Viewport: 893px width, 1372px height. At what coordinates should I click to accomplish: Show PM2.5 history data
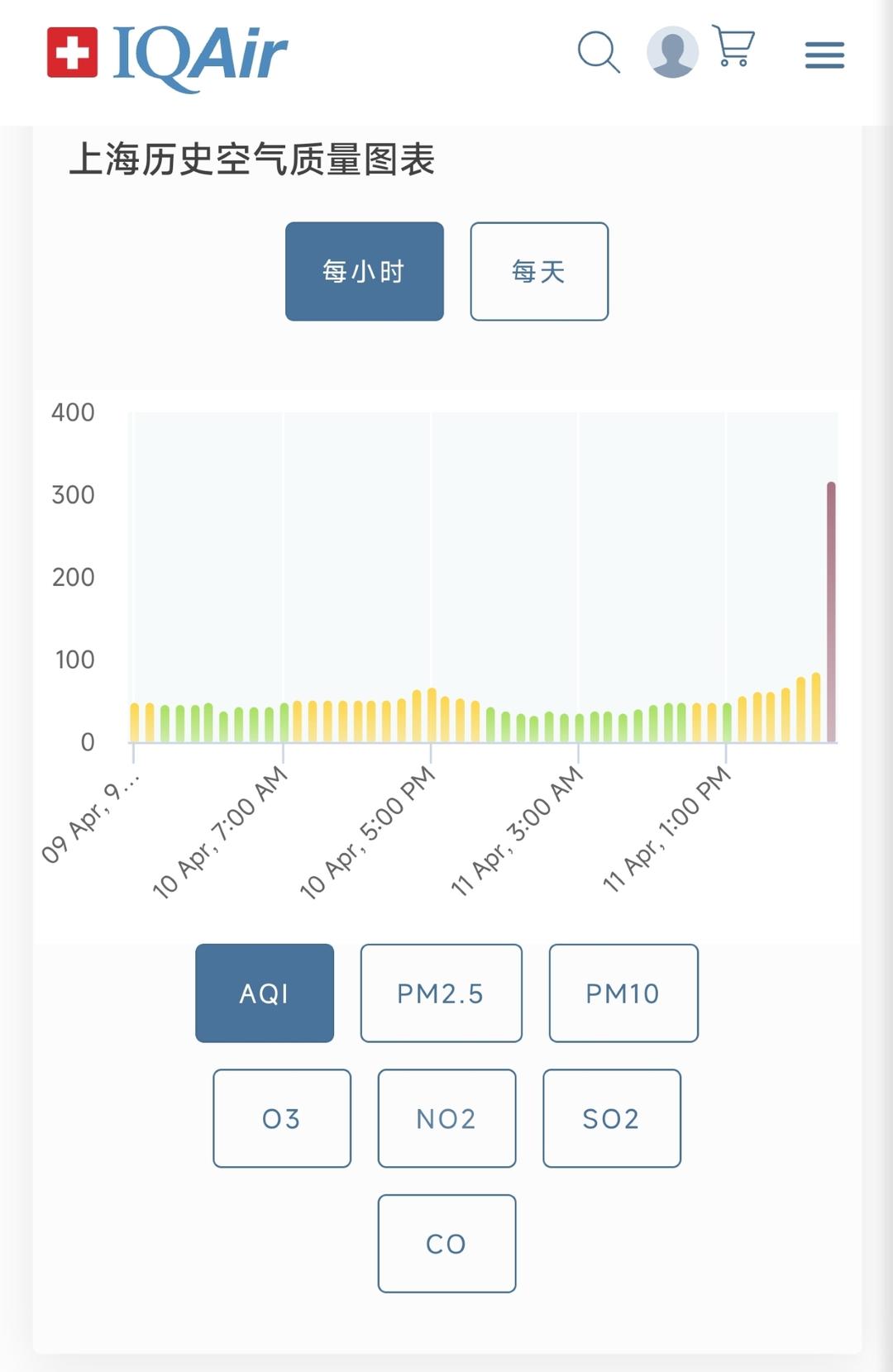tap(441, 993)
